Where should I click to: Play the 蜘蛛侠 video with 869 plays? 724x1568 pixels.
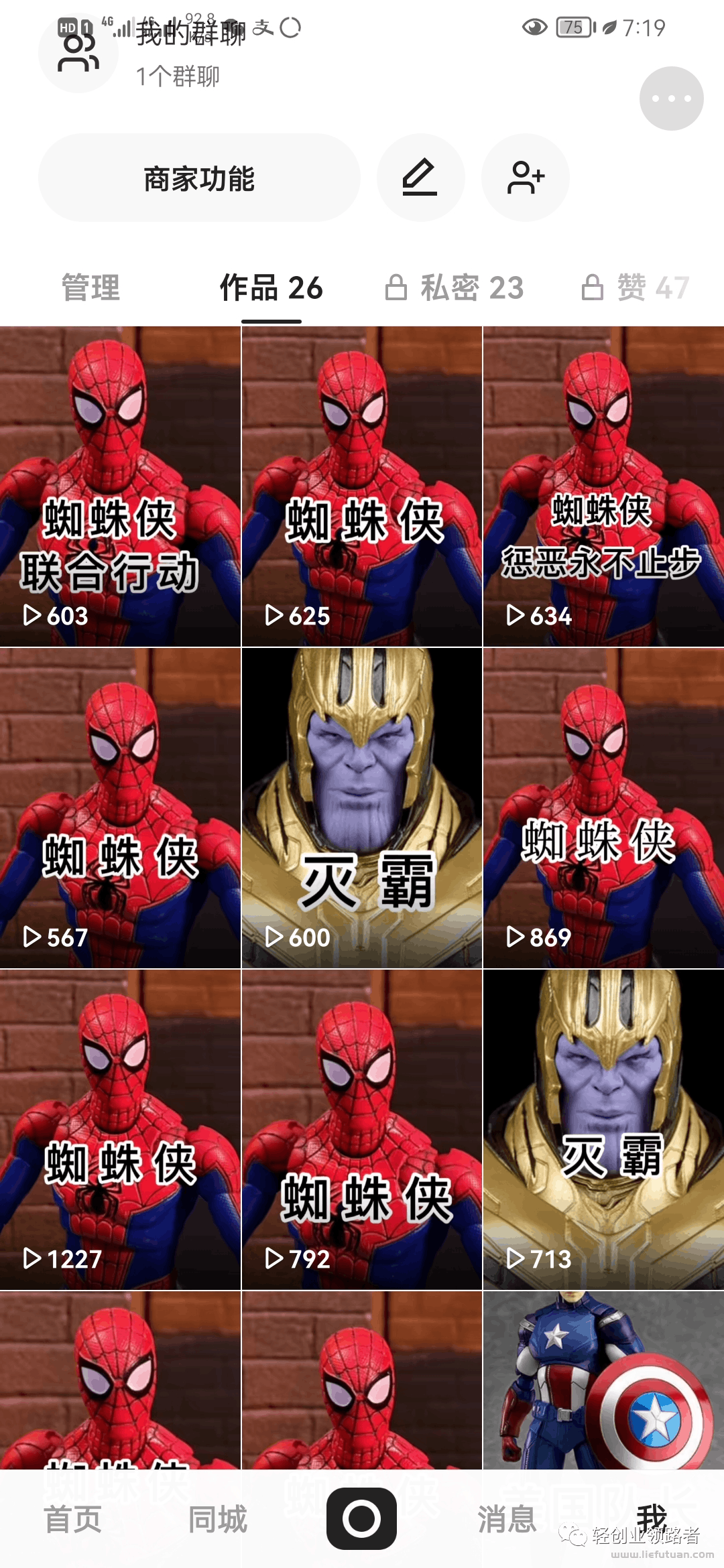click(603, 807)
